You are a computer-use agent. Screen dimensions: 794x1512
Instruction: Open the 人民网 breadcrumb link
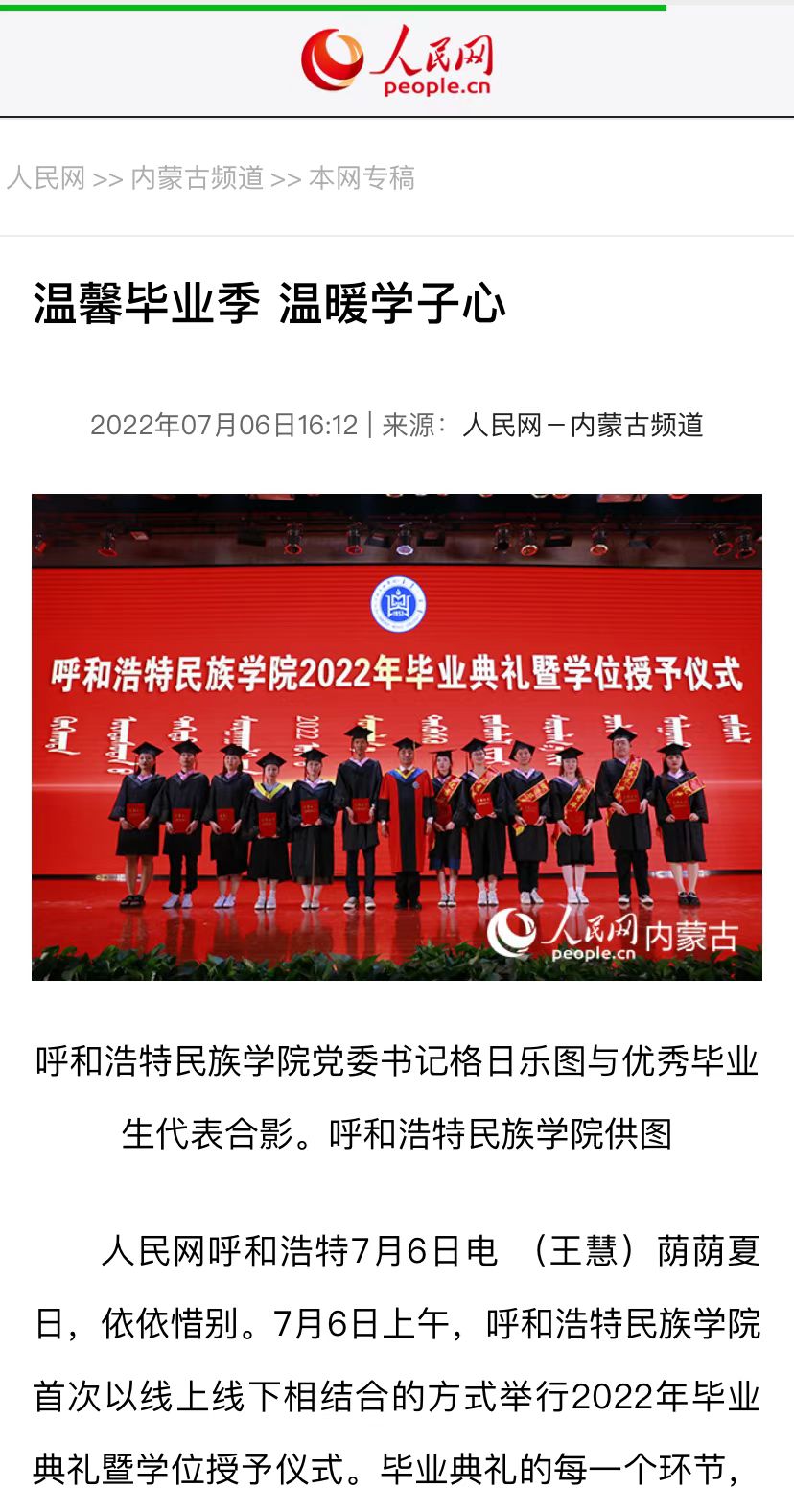(x=46, y=178)
